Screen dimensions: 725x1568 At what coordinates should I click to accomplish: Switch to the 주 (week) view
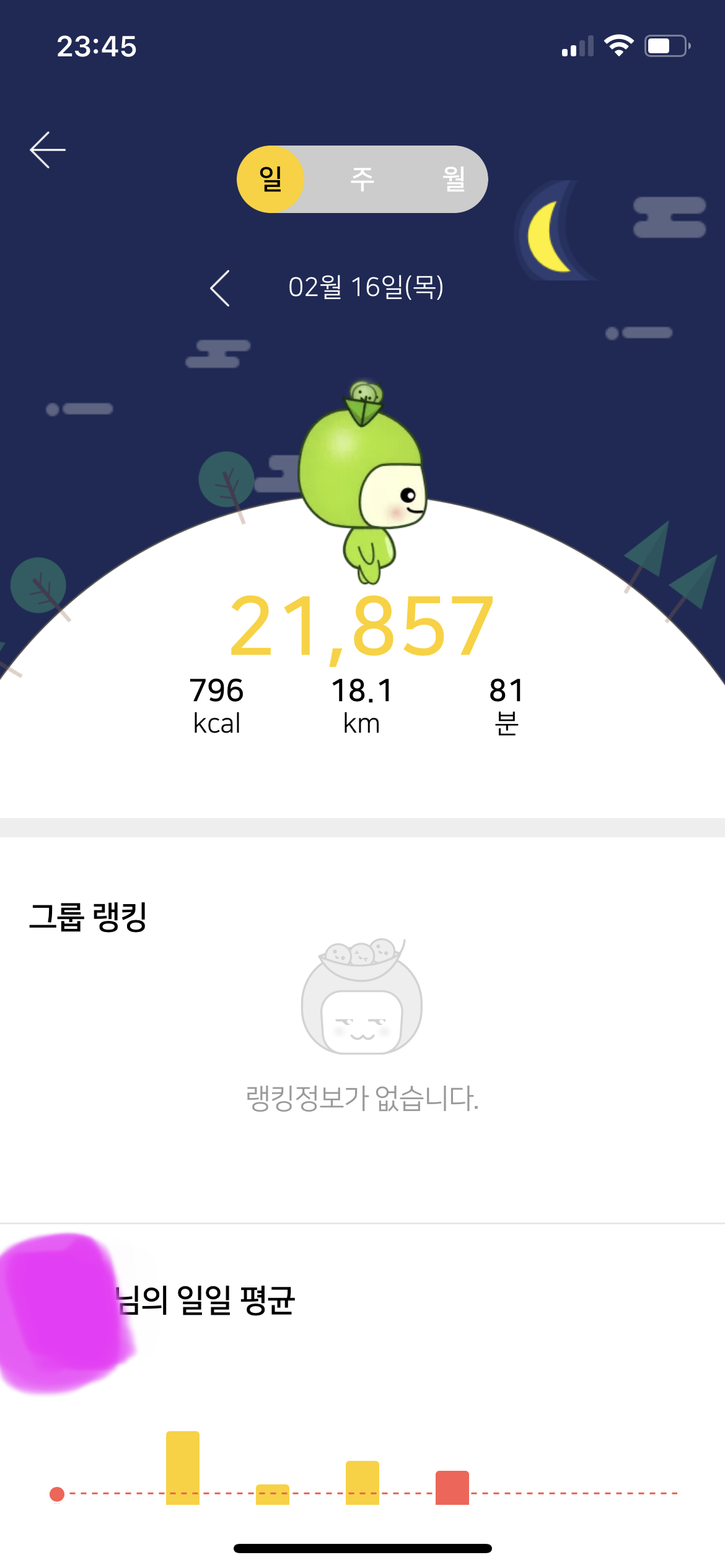[x=362, y=180]
